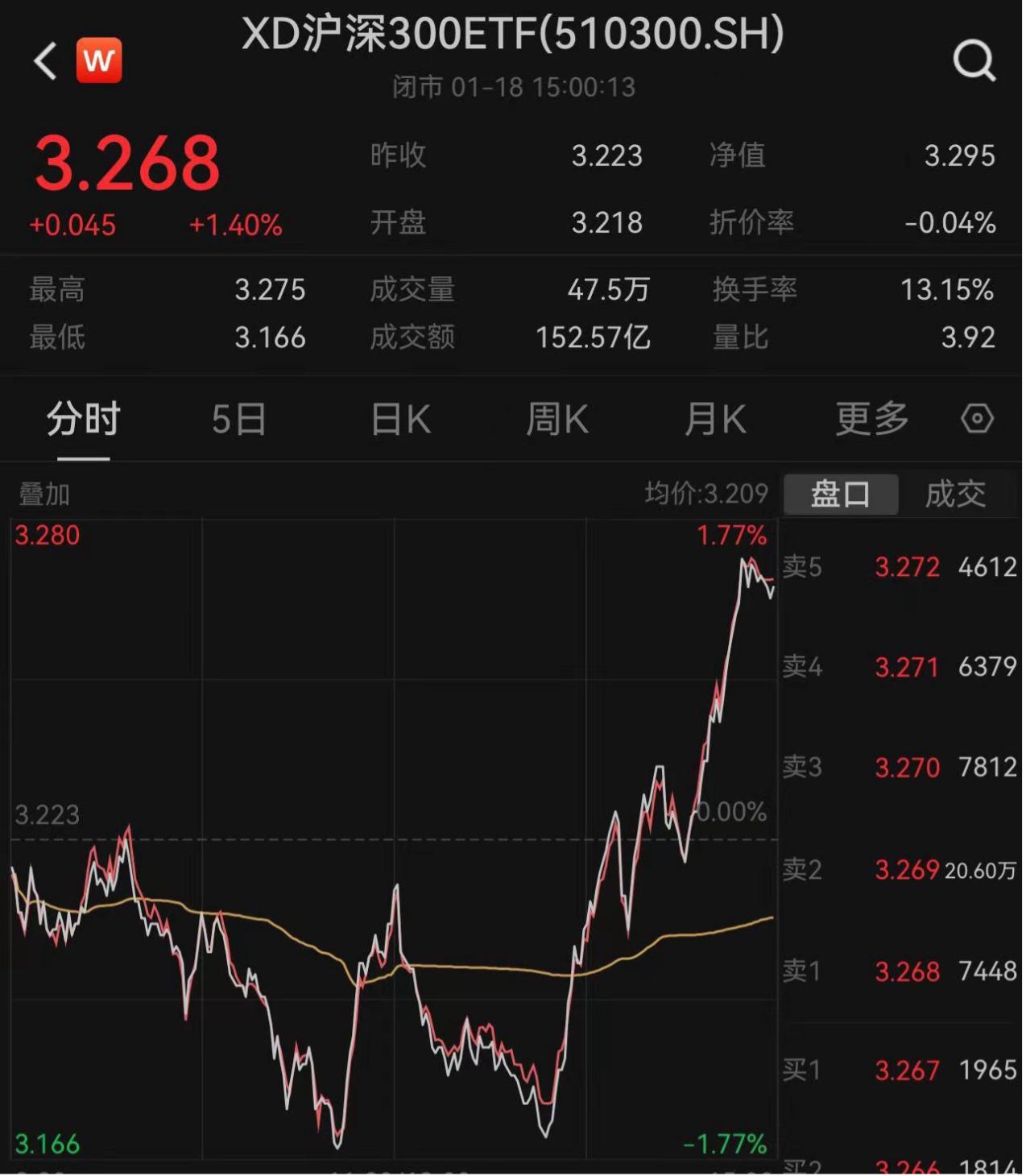
Task: Show the 盘口 order book panel
Action: click(x=840, y=494)
